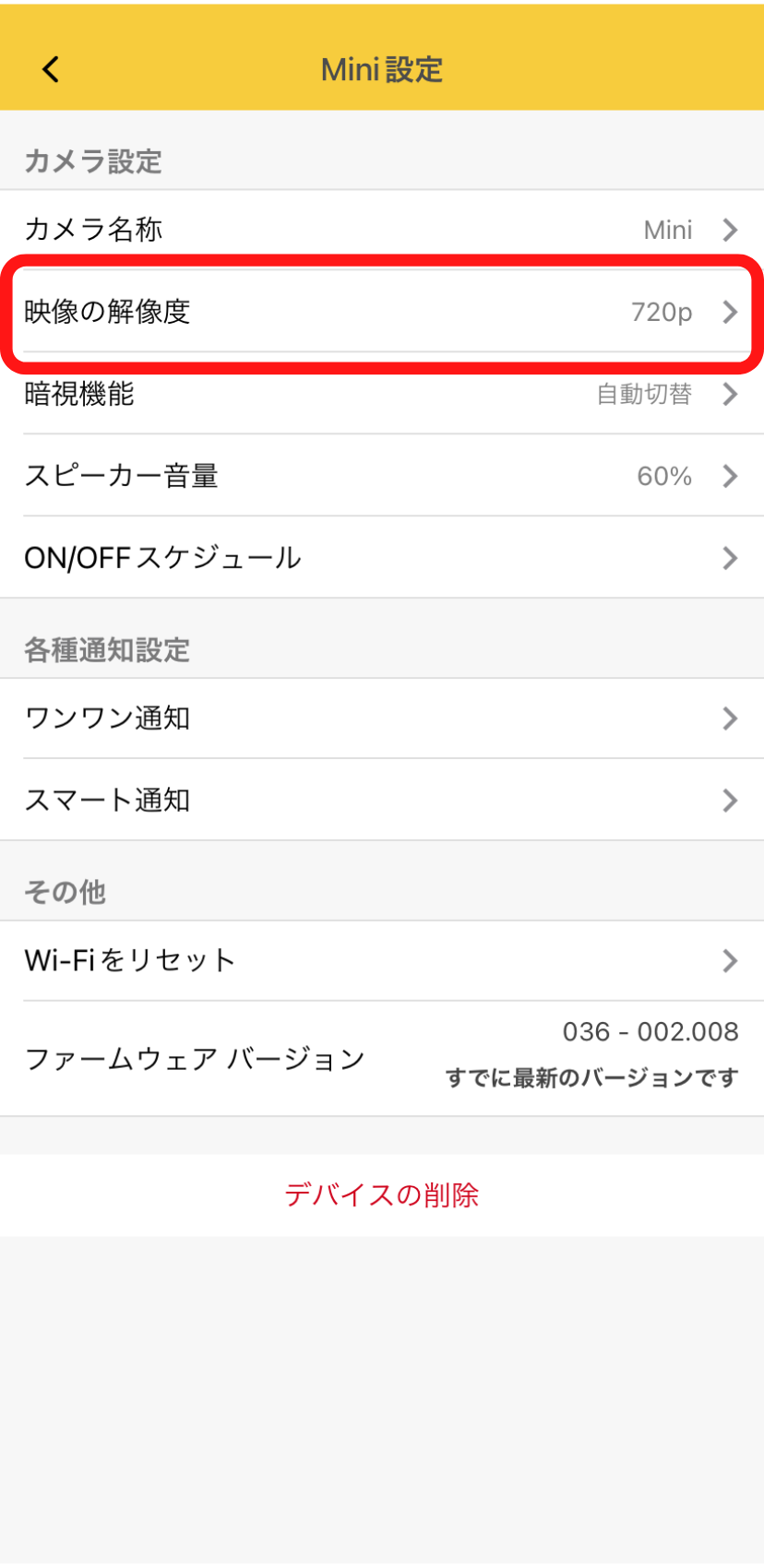
Task: Open カメラ名称 setting
Action: coord(382,230)
